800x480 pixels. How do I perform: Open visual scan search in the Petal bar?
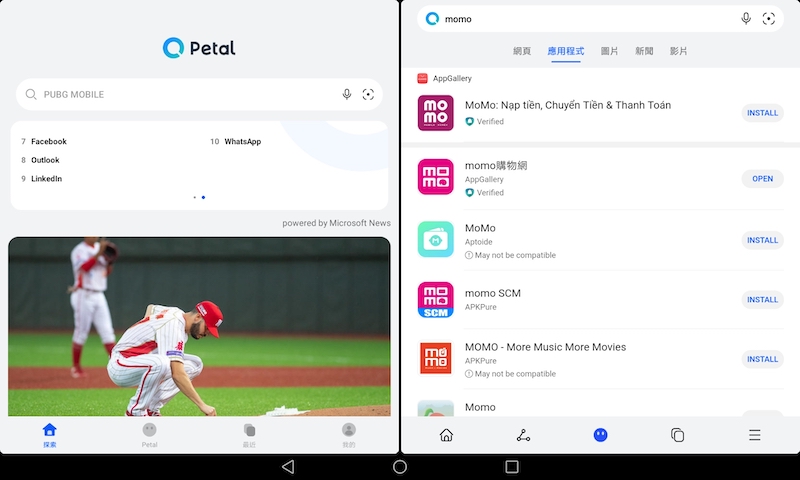368,94
